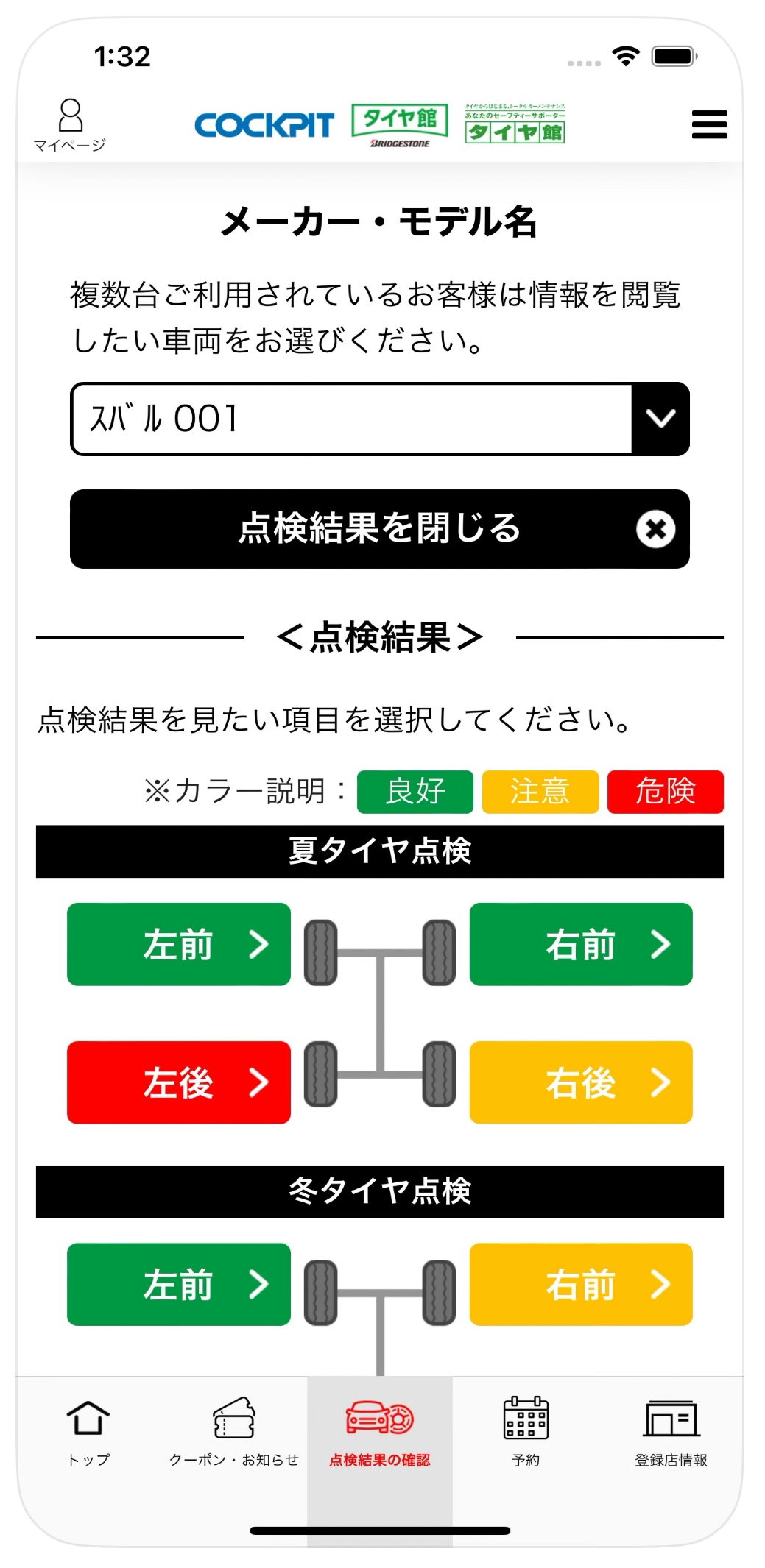Open the hamburger menu
The height and width of the screenshot is (1568, 765).
click(709, 124)
